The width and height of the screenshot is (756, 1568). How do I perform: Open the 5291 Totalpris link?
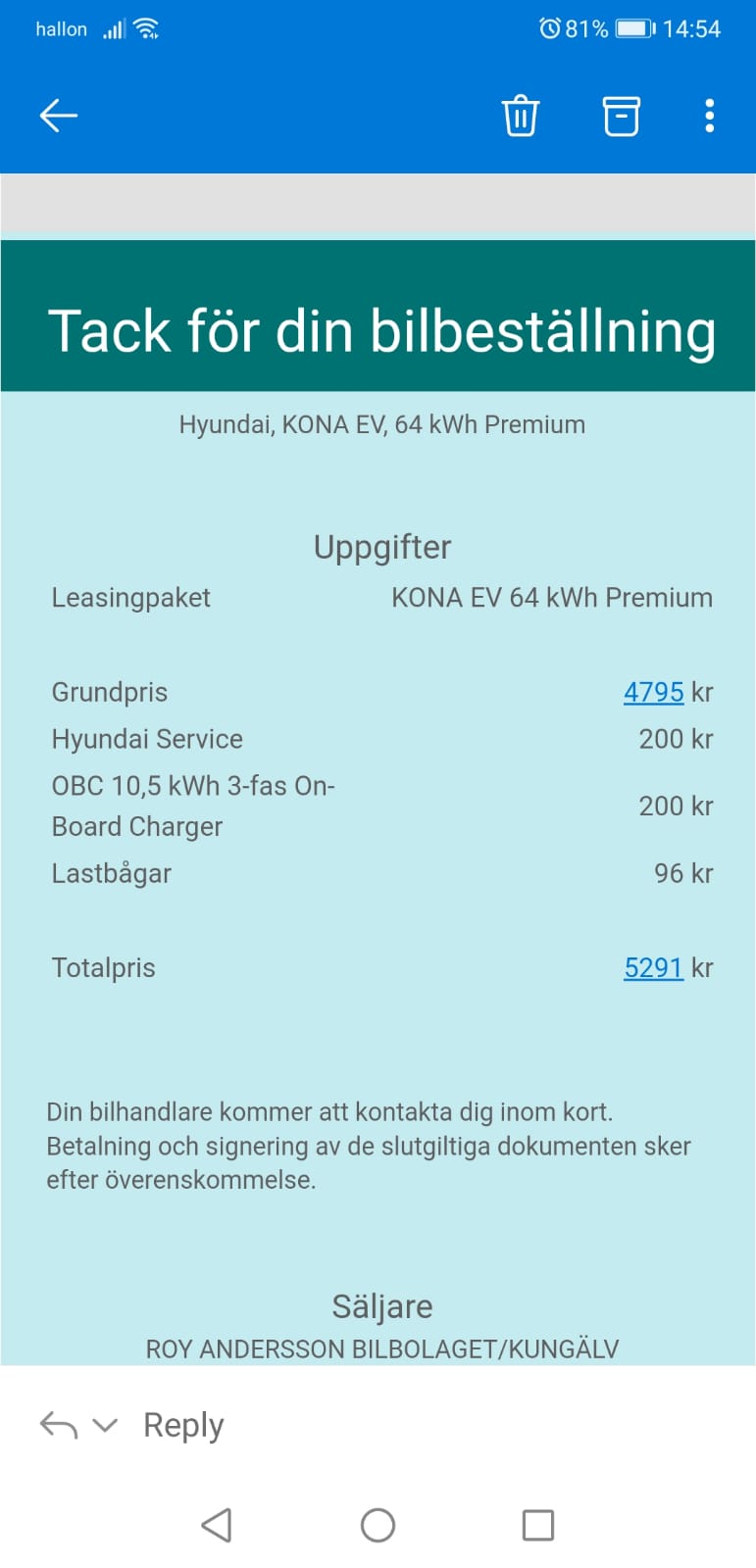653,968
